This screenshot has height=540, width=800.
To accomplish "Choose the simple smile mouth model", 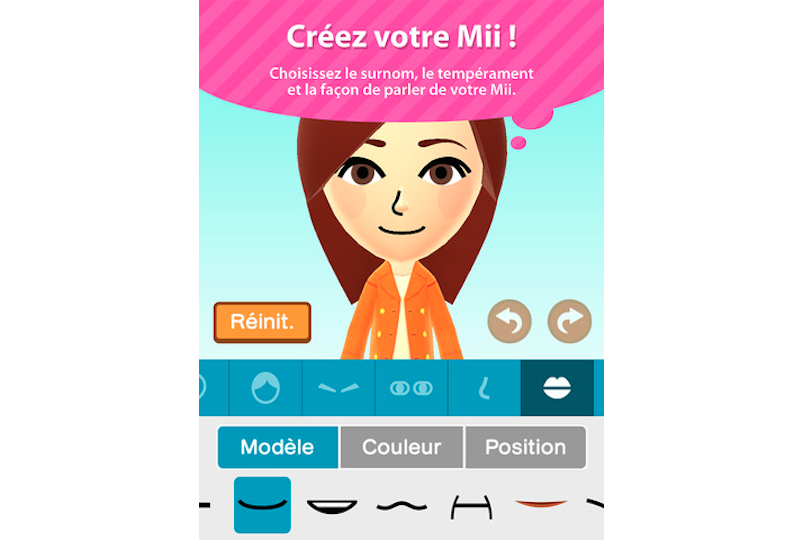I will 263,505.
